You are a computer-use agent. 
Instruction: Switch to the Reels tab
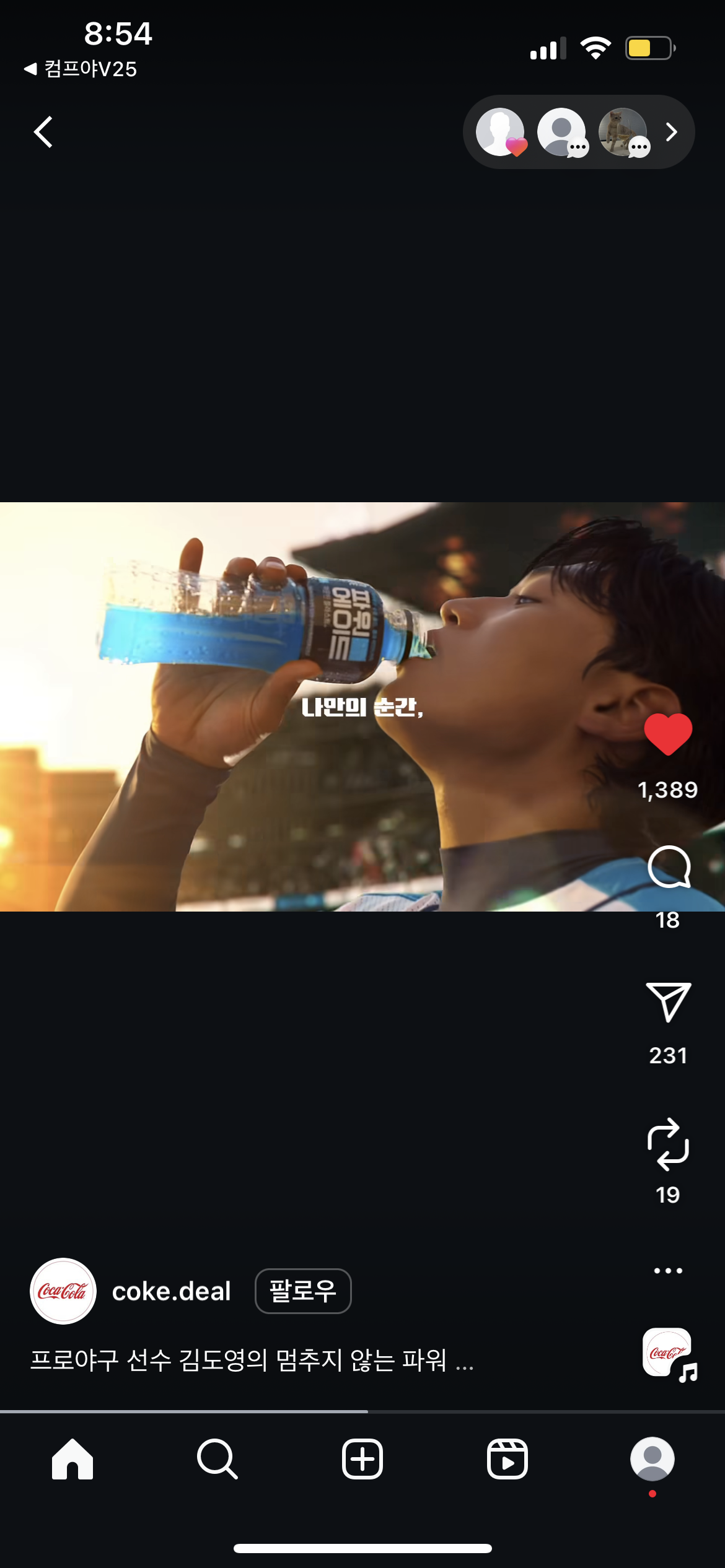(507, 1460)
